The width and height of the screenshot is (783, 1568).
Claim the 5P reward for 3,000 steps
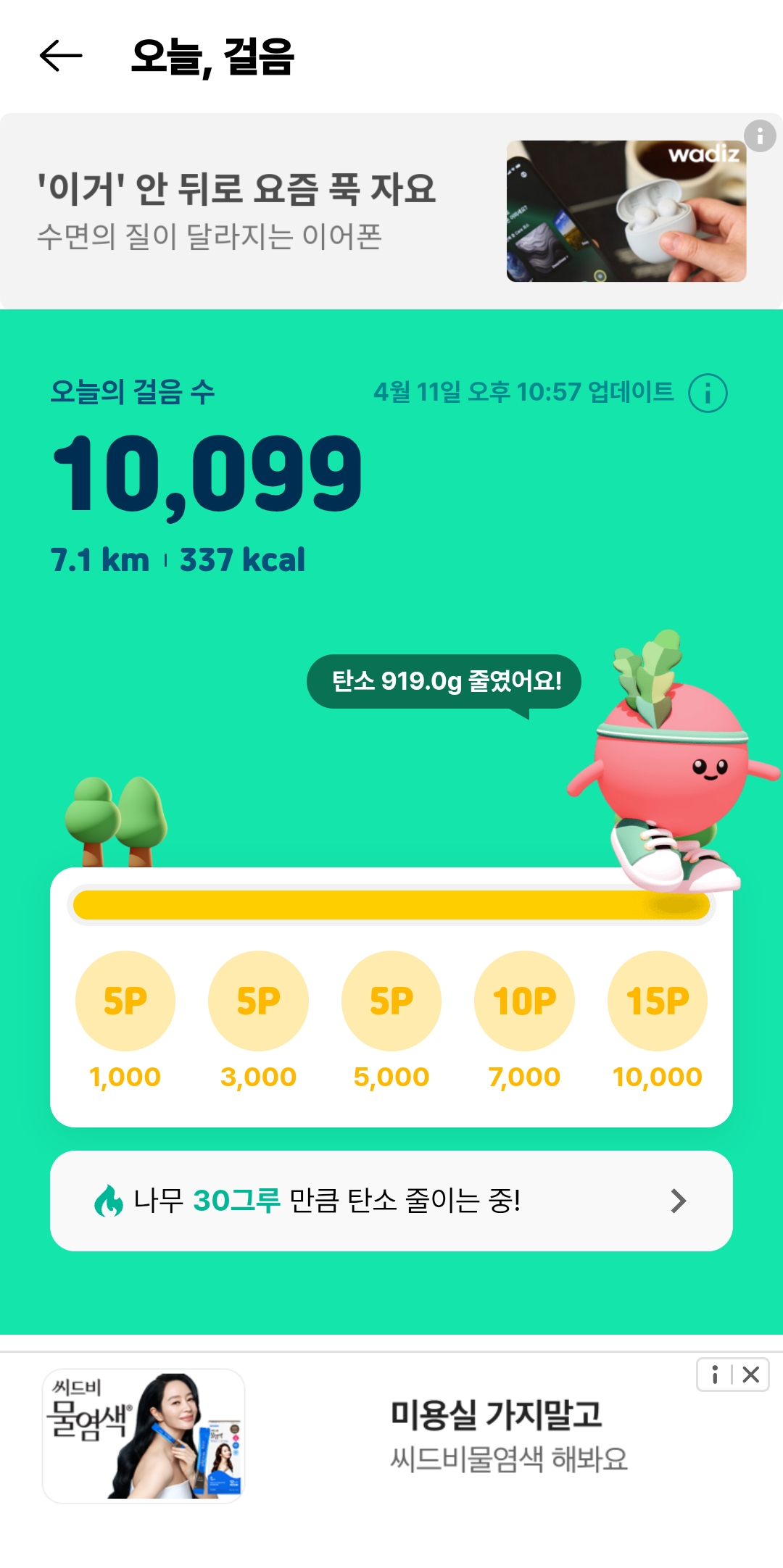[258, 1001]
